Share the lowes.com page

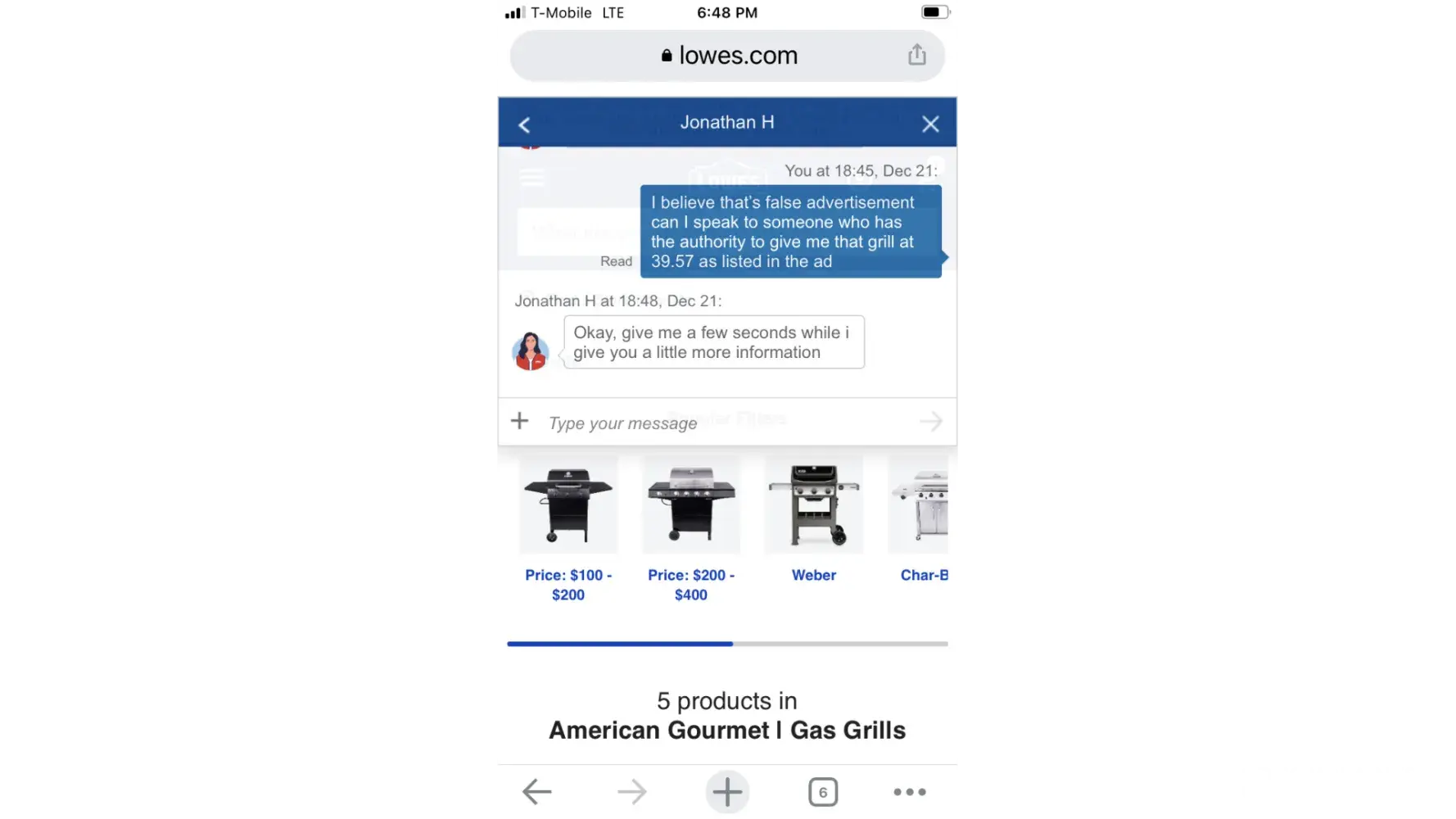916,55
